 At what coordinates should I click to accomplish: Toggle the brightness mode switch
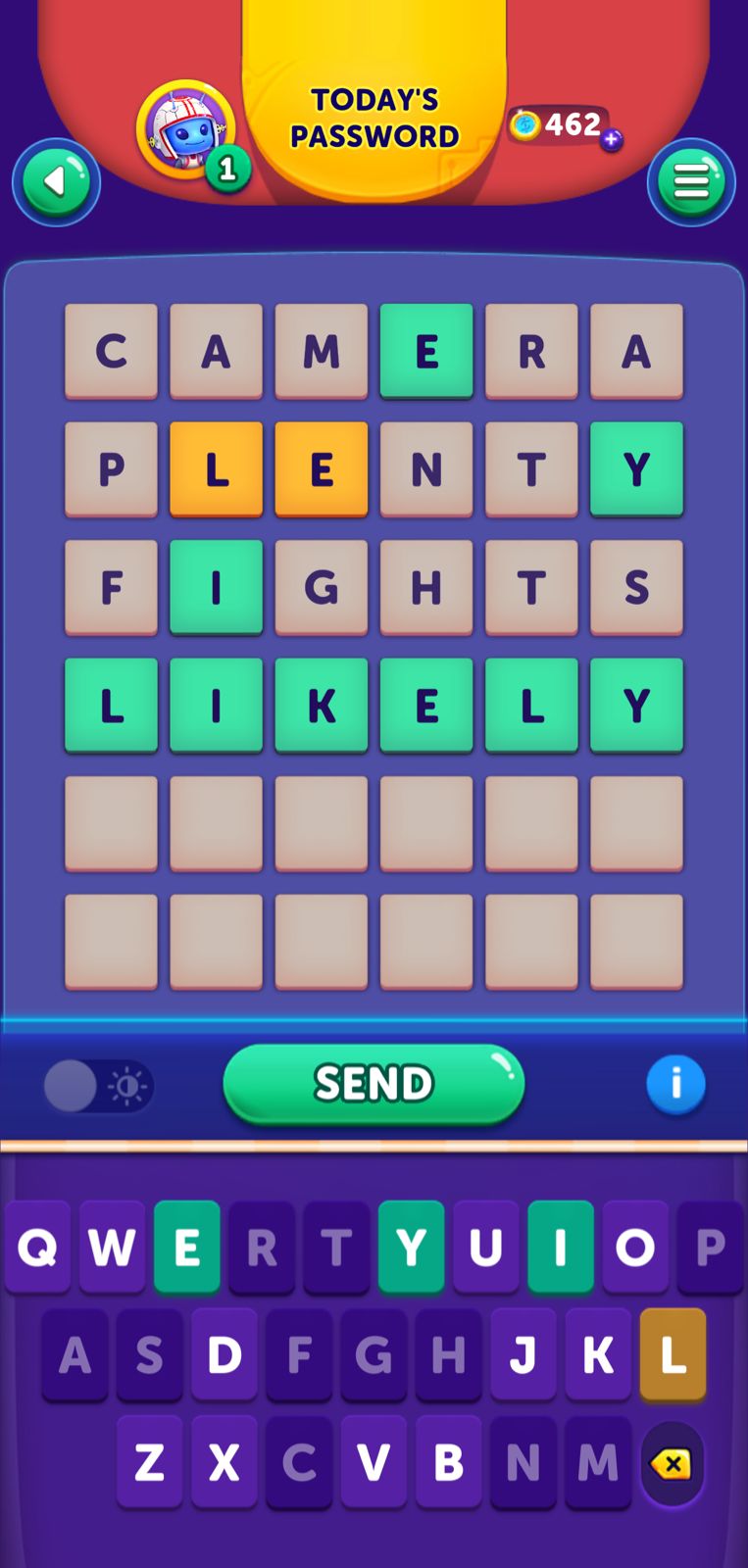98,1086
